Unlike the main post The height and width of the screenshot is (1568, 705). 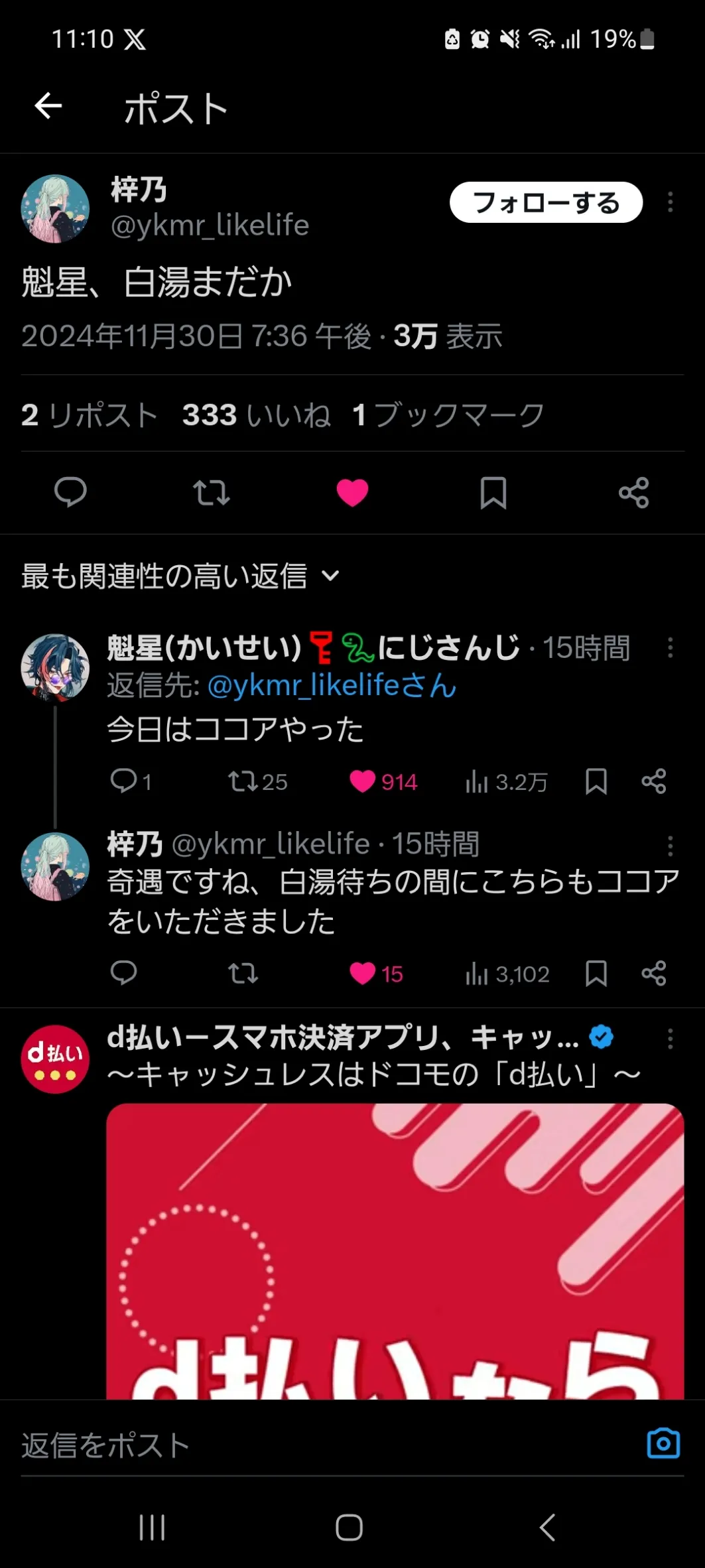pyautogui.click(x=352, y=493)
